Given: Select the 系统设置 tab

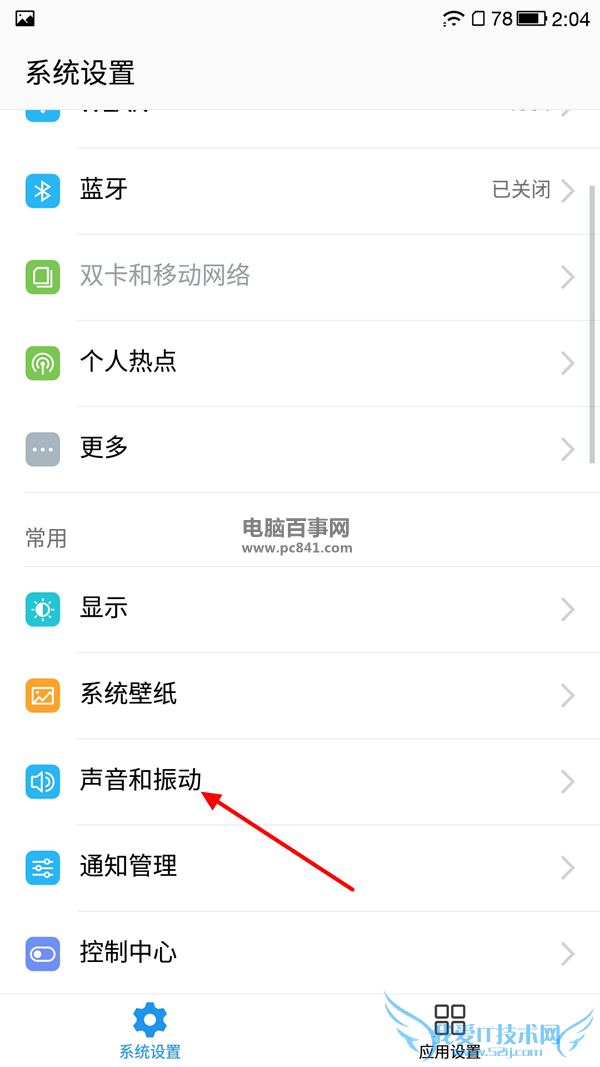Looking at the screenshot, I should coord(150,1031).
